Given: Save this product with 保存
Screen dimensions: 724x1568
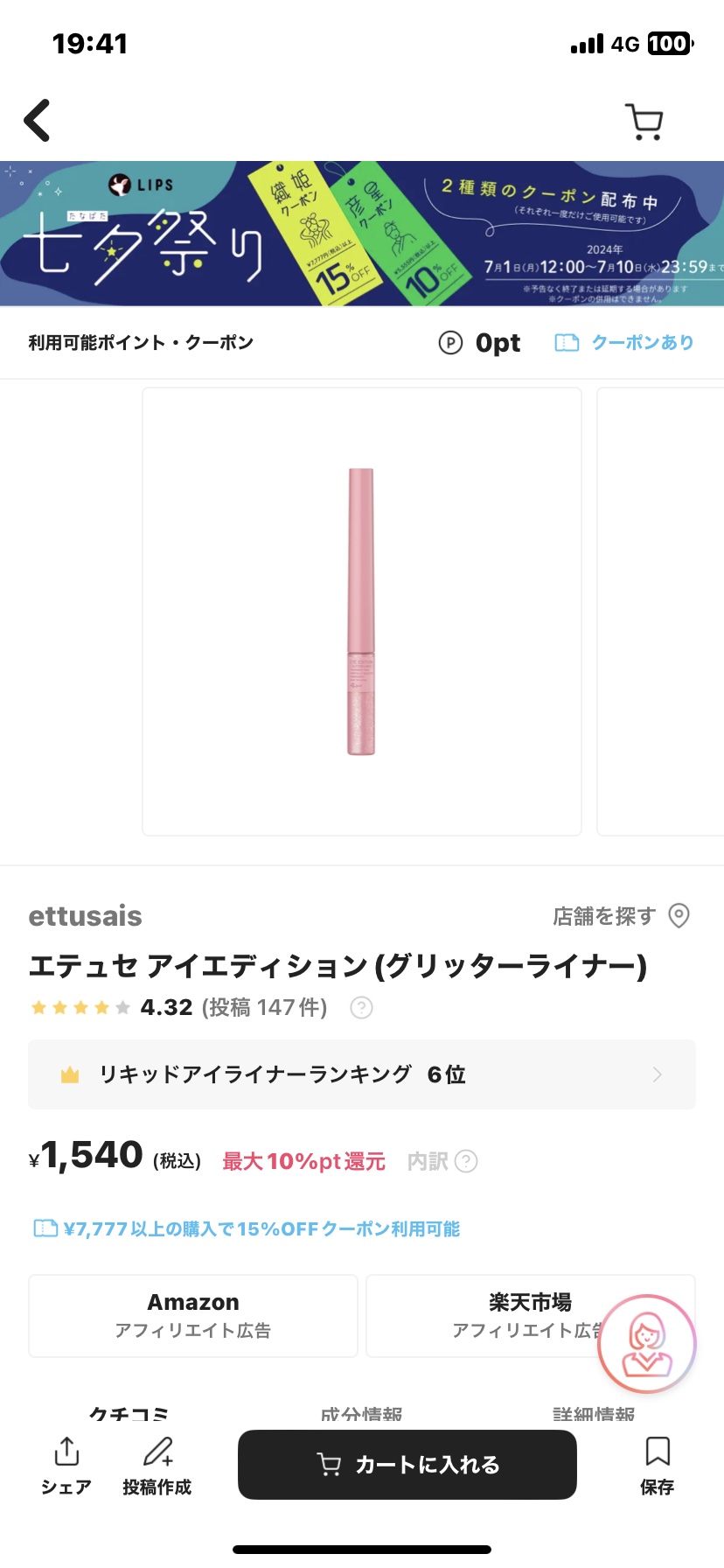Looking at the screenshot, I should 657,1465.
